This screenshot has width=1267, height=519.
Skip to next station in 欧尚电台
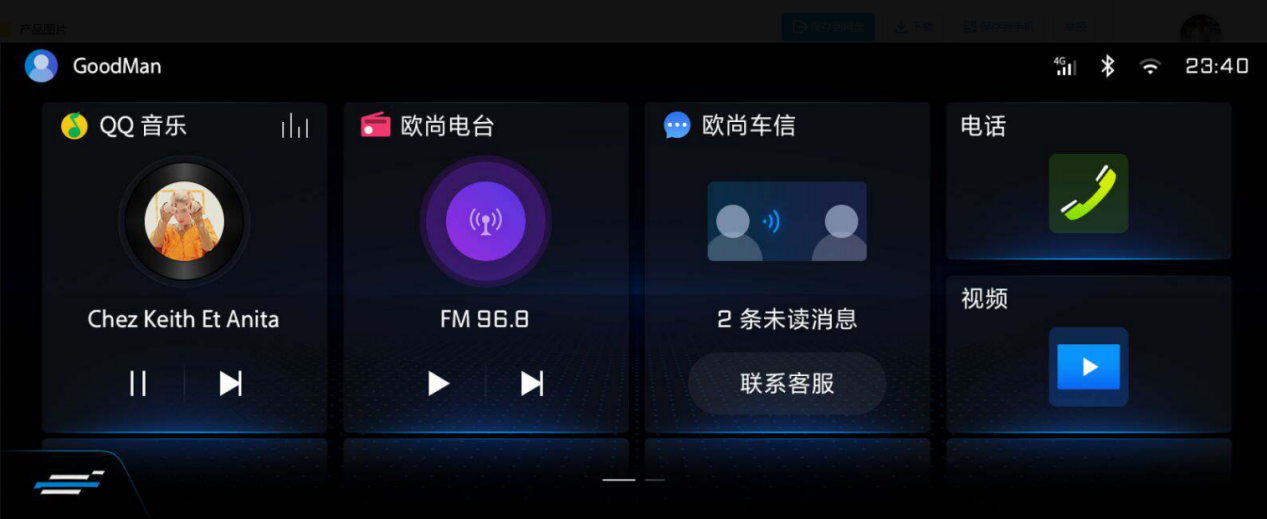(532, 383)
